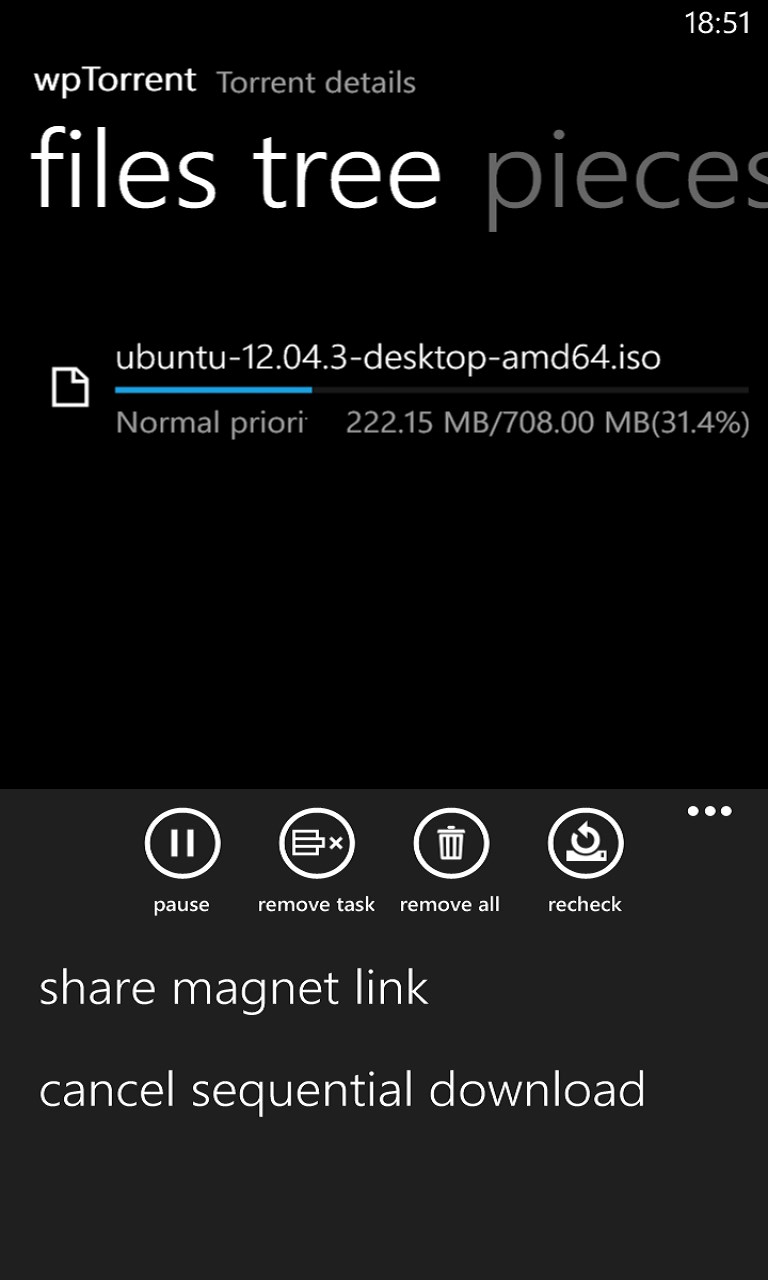Tap the remove task button

(x=316, y=844)
